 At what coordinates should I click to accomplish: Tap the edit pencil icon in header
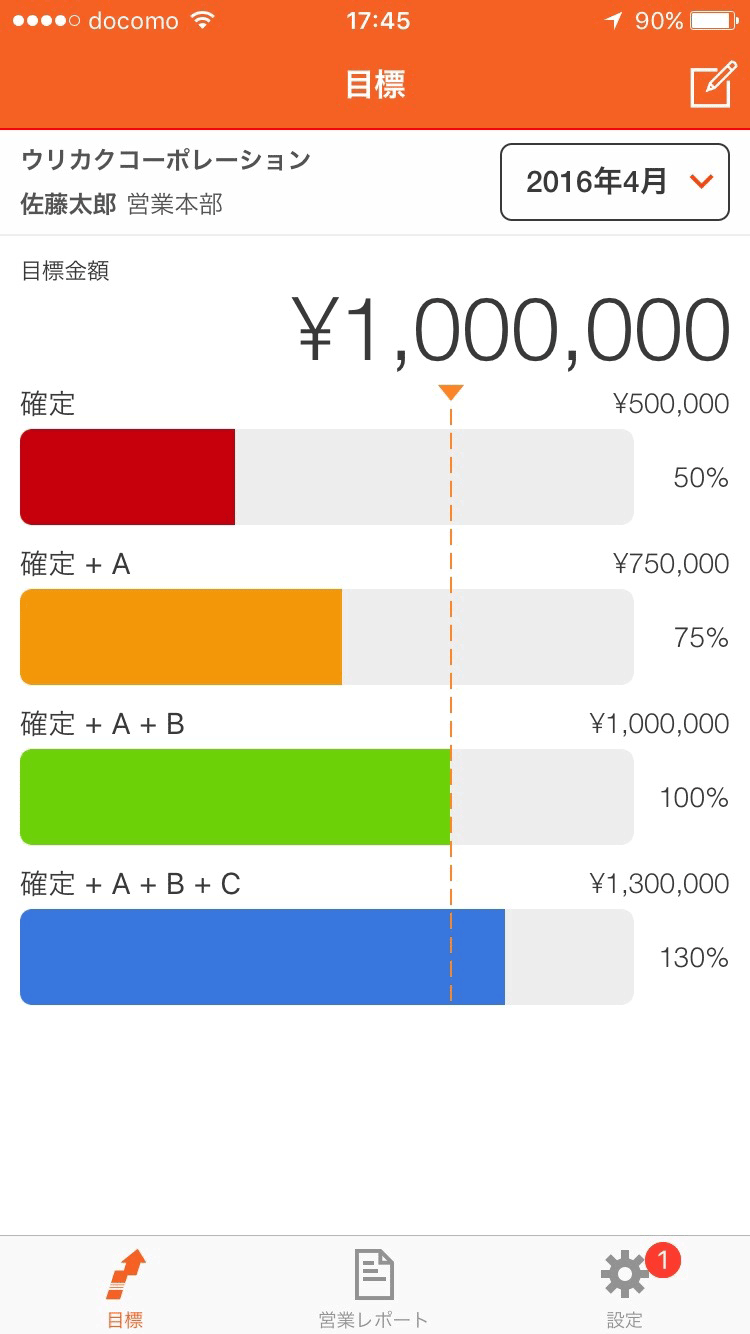[x=712, y=86]
